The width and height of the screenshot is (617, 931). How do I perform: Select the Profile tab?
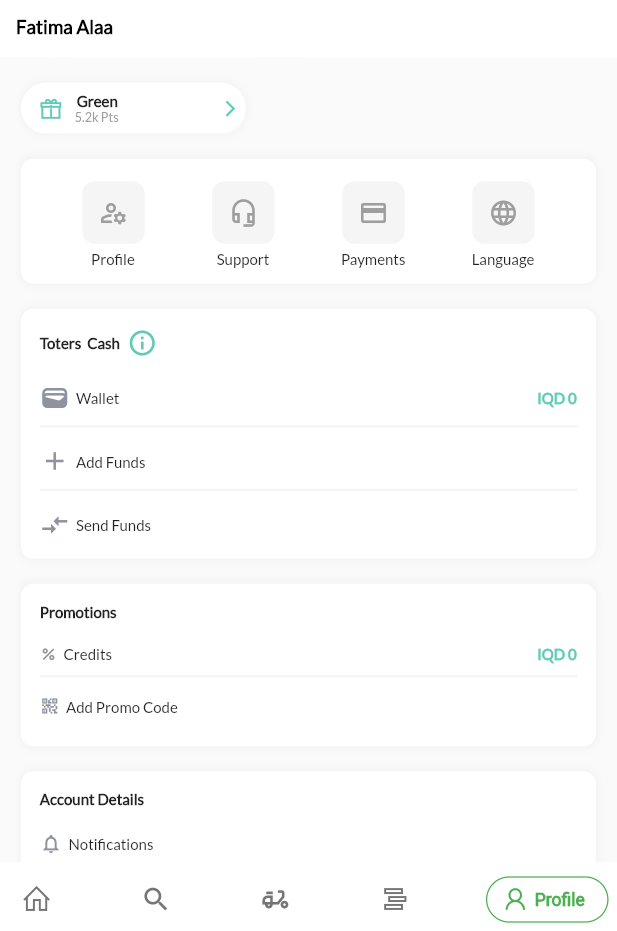point(546,899)
